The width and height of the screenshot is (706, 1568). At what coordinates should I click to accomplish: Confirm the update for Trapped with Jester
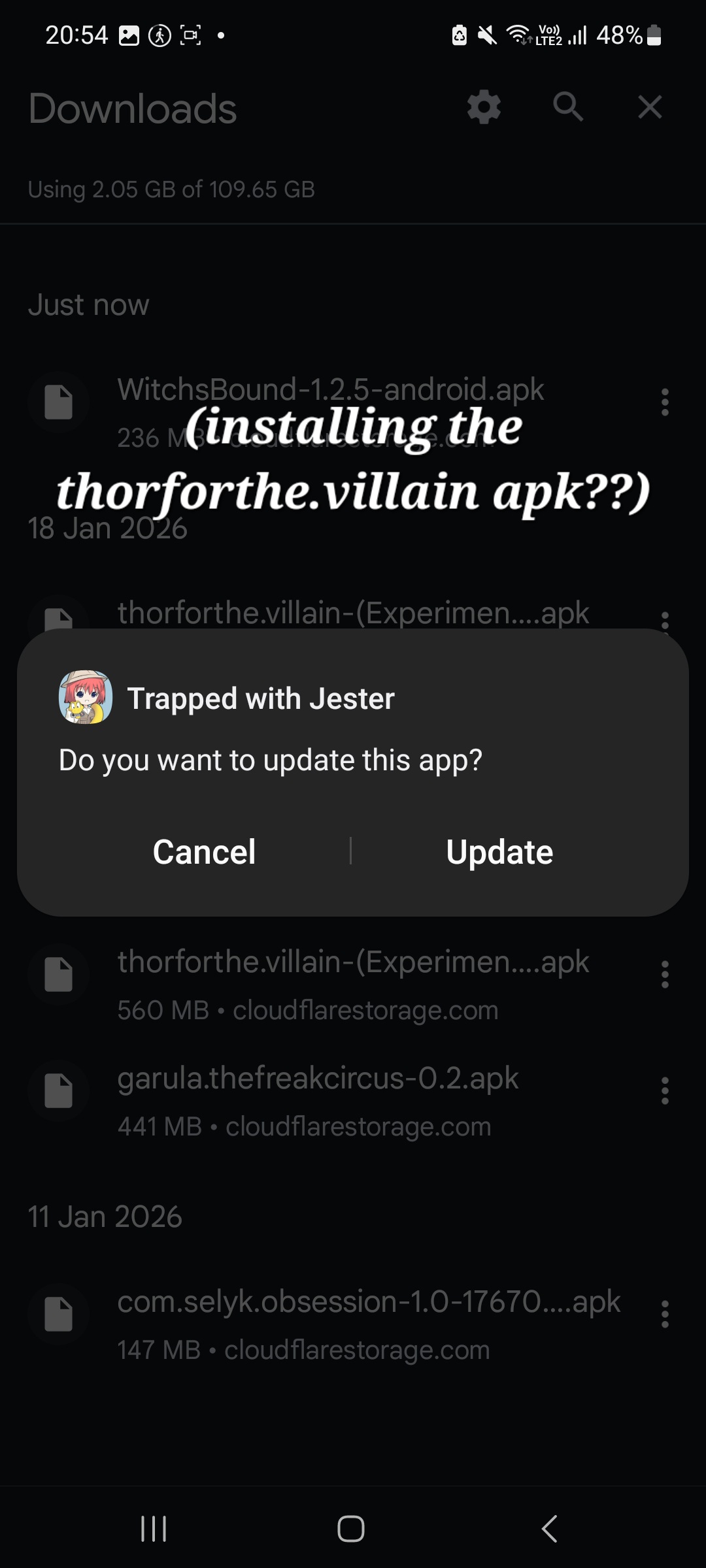pyautogui.click(x=499, y=852)
